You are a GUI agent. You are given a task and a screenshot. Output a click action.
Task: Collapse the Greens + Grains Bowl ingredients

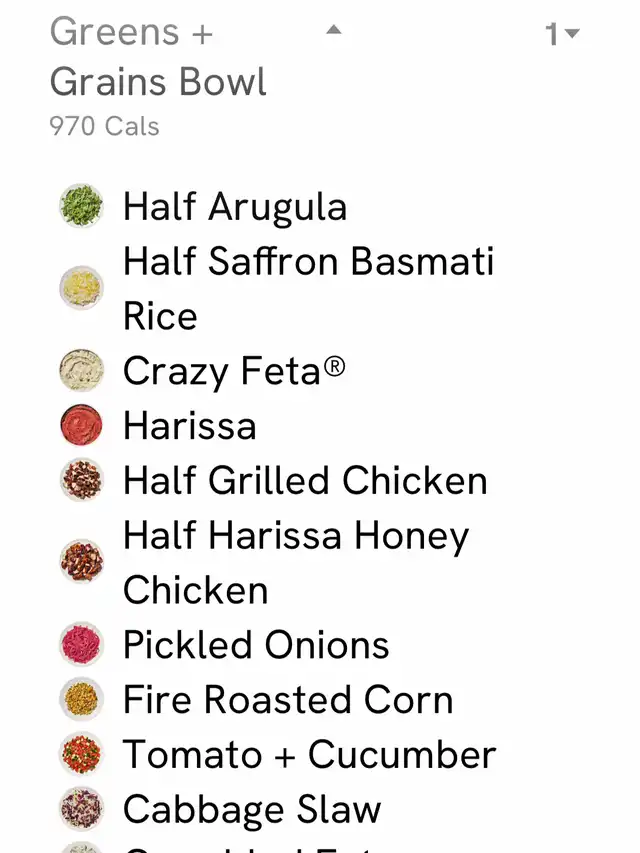click(334, 31)
